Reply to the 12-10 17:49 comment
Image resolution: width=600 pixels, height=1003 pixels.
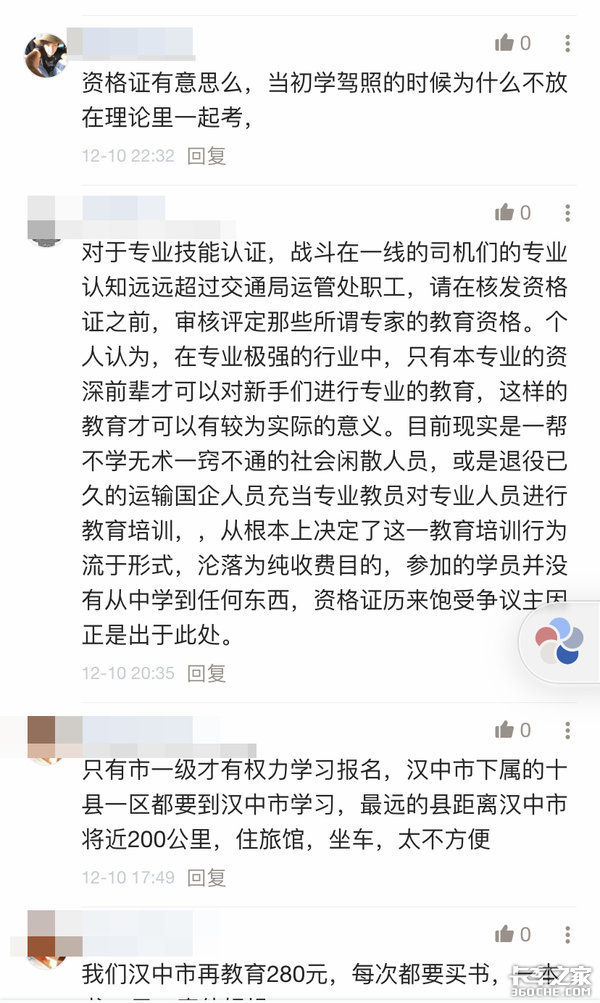[207, 877]
